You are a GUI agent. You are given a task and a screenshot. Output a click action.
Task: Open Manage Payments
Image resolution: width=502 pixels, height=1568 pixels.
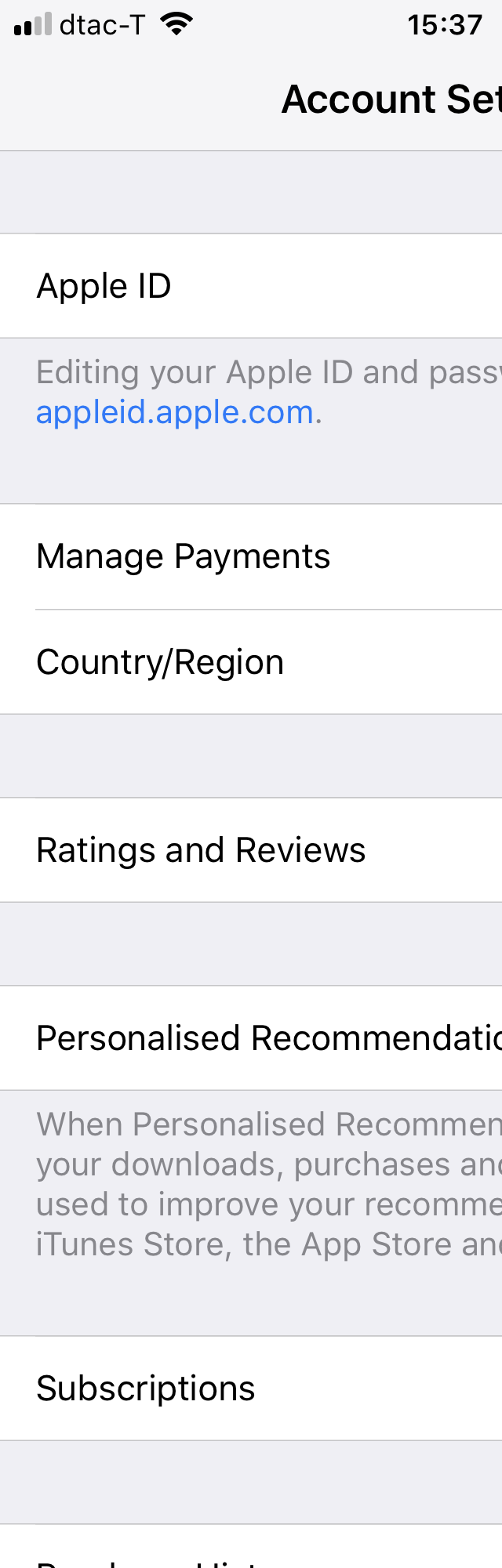tap(251, 556)
